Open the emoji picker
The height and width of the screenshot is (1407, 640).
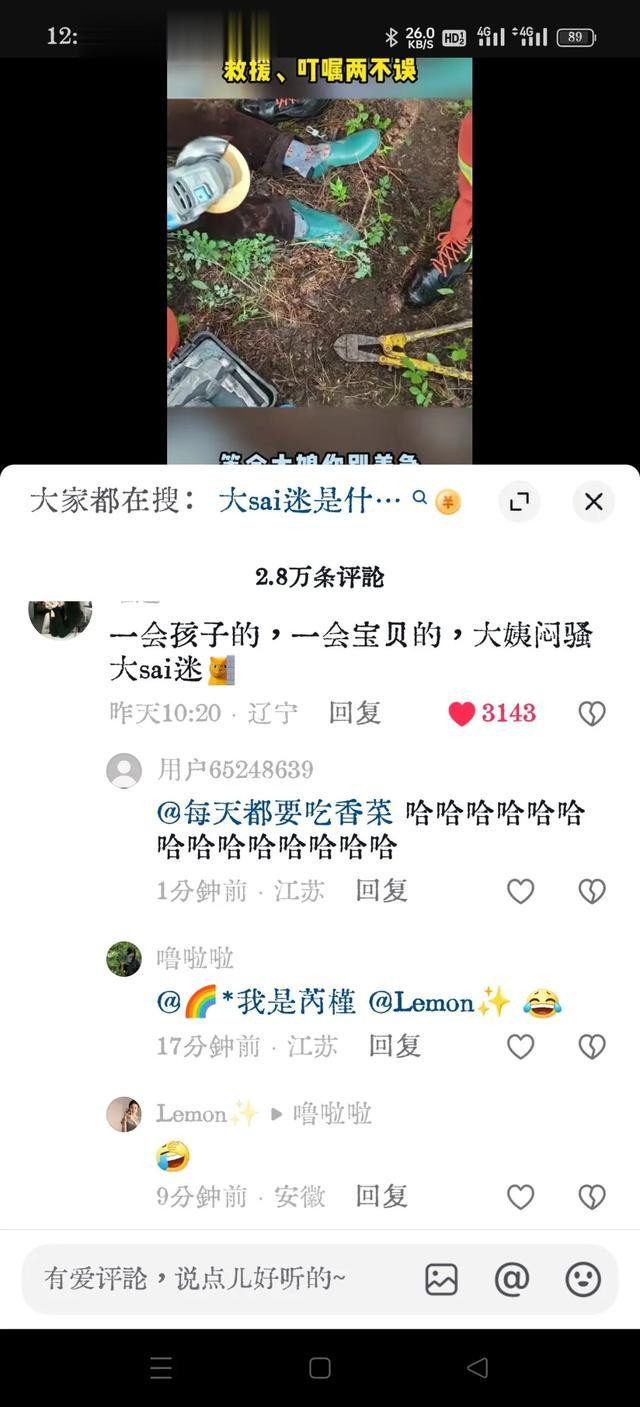[x=583, y=1279]
